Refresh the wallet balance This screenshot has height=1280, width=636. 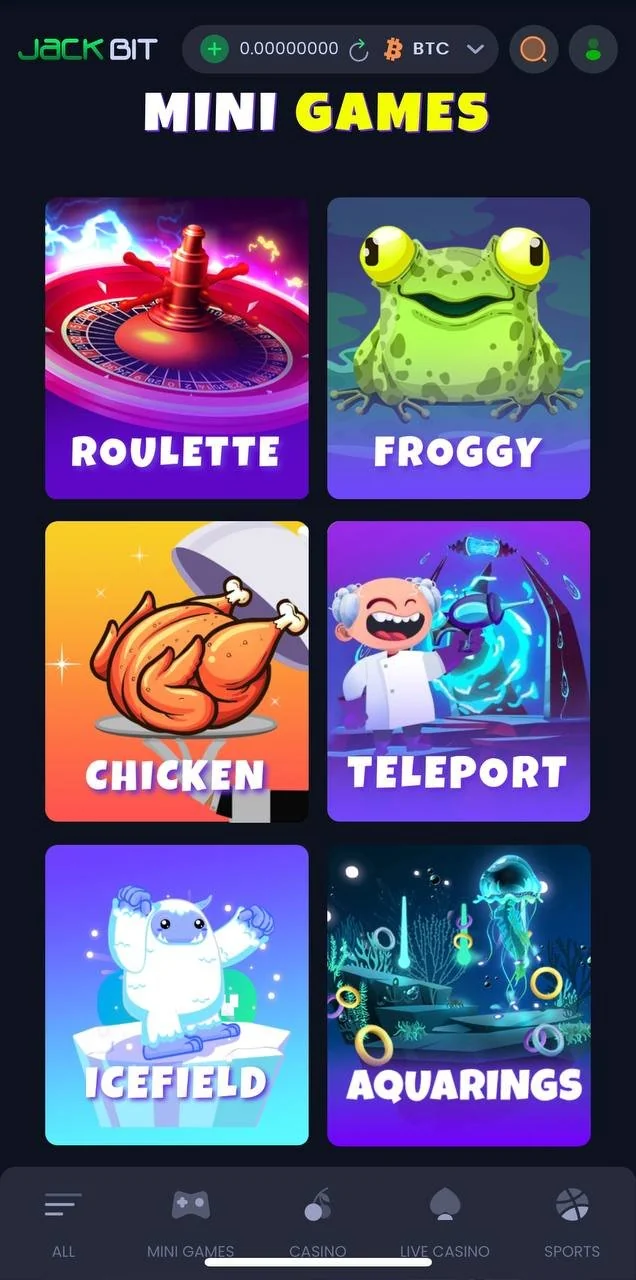click(x=359, y=49)
